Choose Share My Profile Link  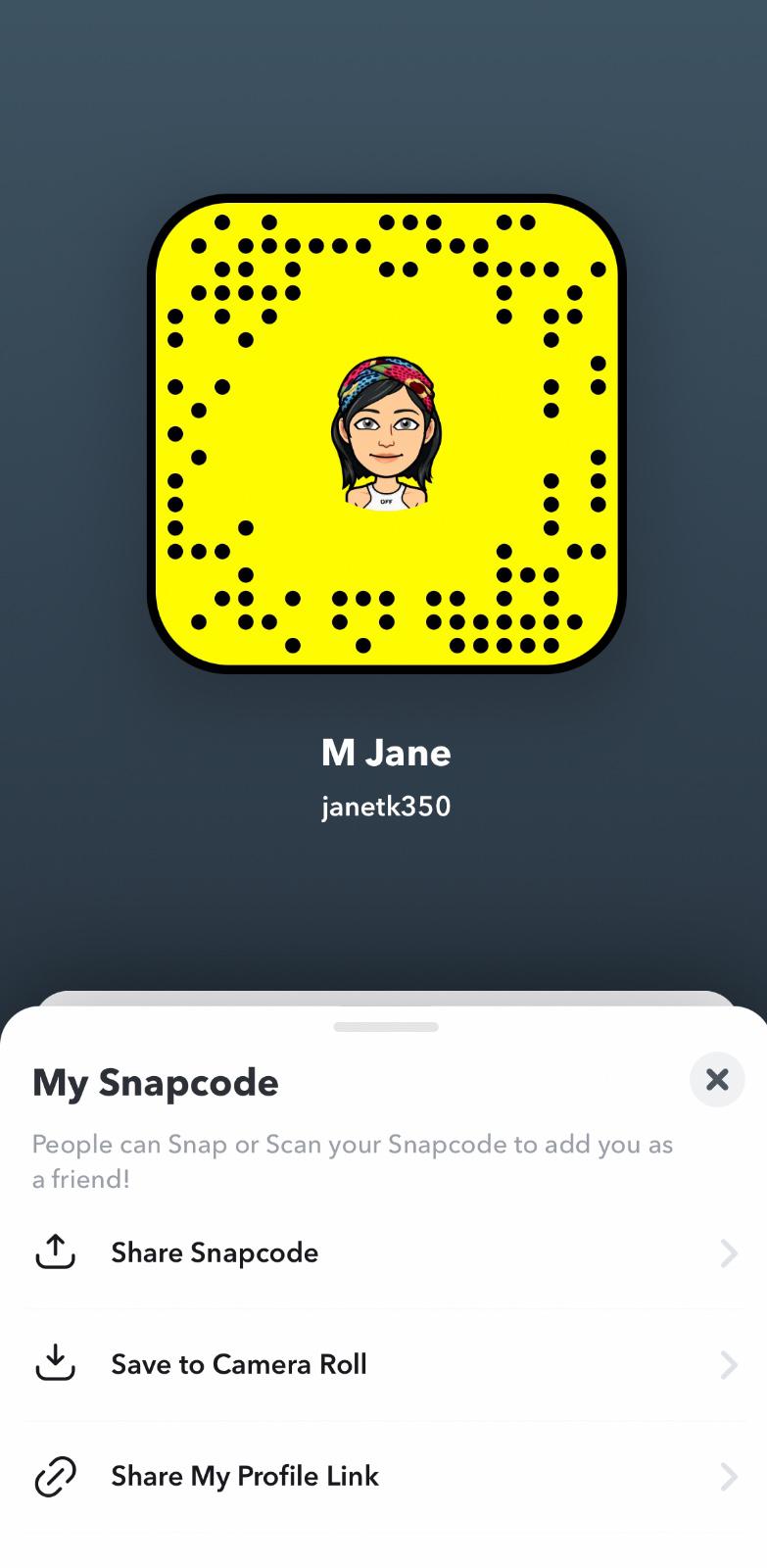coord(244,1476)
